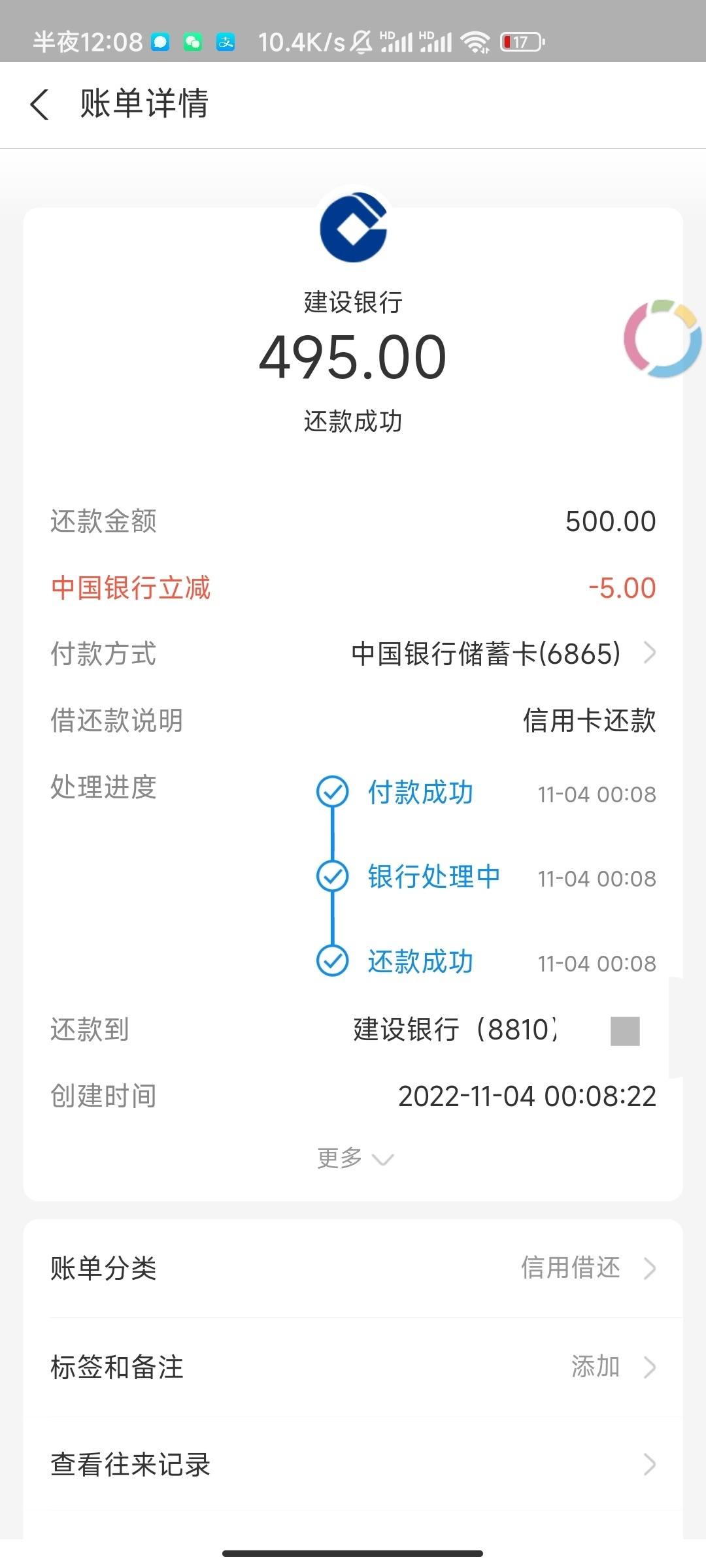Expand the 更多 details
706x1568 pixels.
355,1158
